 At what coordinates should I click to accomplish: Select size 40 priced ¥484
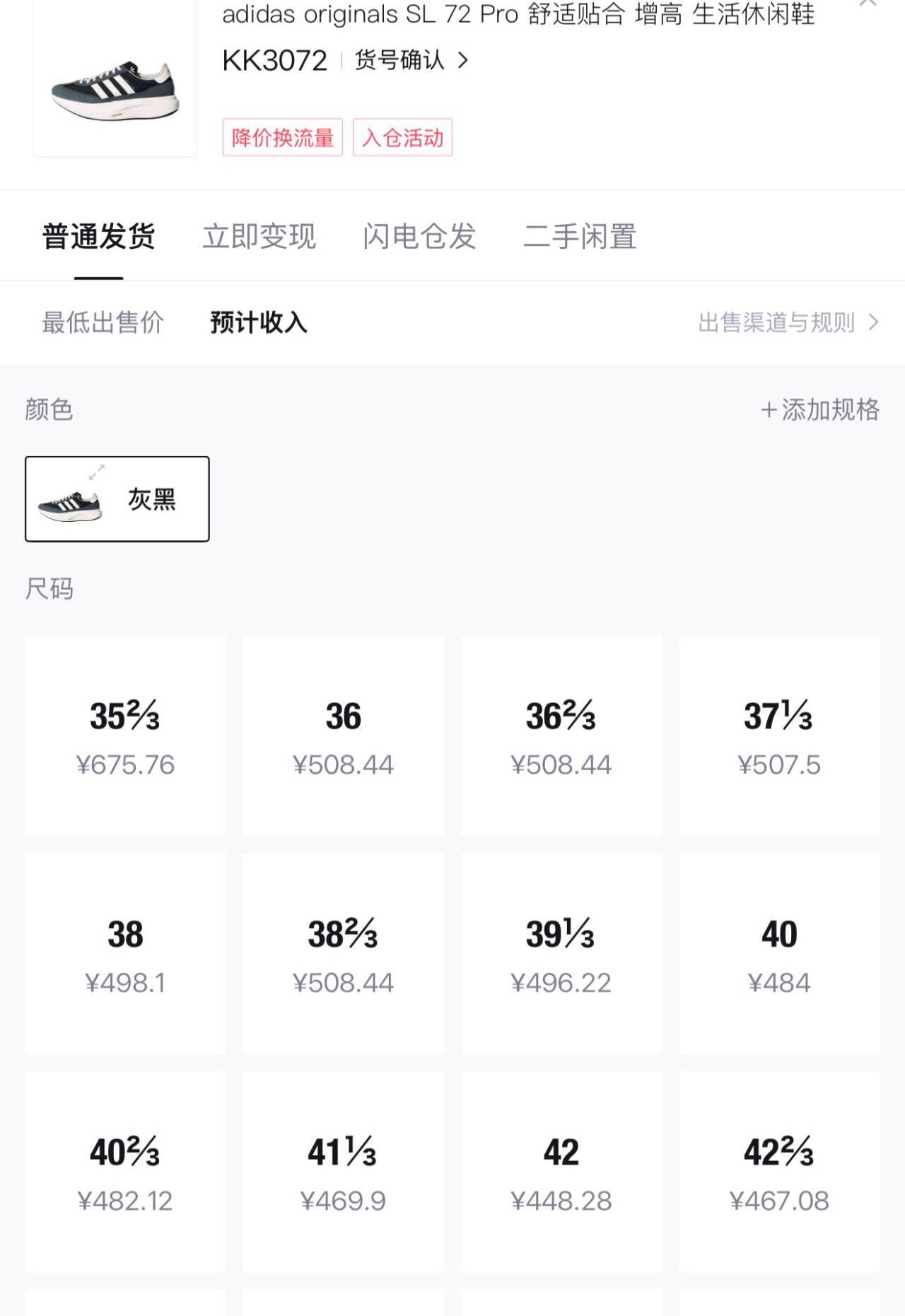click(x=780, y=955)
